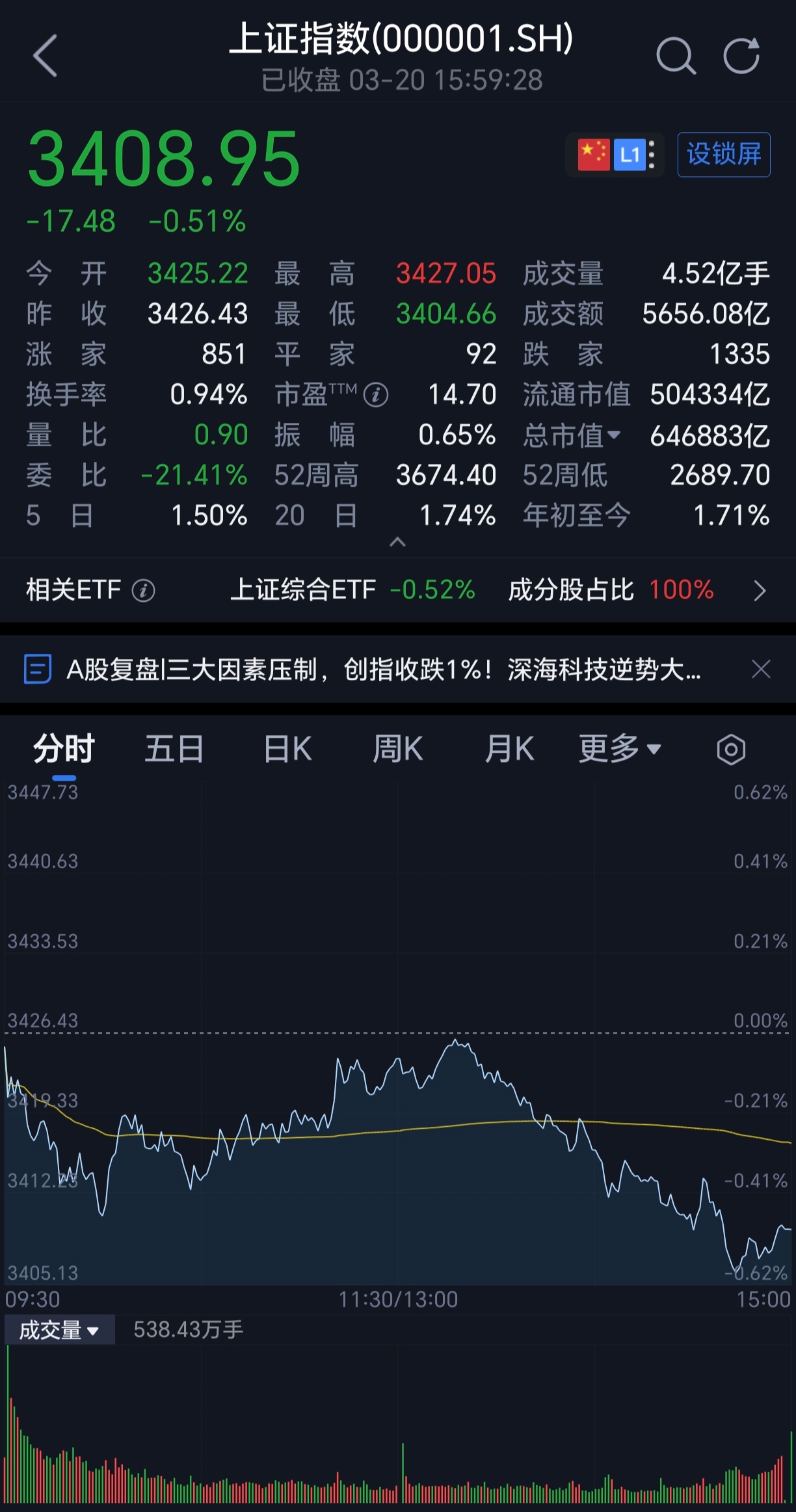Refresh quotes with the reload icon
Screen dimensions: 796x1512
pyautogui.click(x=743, y=55)
